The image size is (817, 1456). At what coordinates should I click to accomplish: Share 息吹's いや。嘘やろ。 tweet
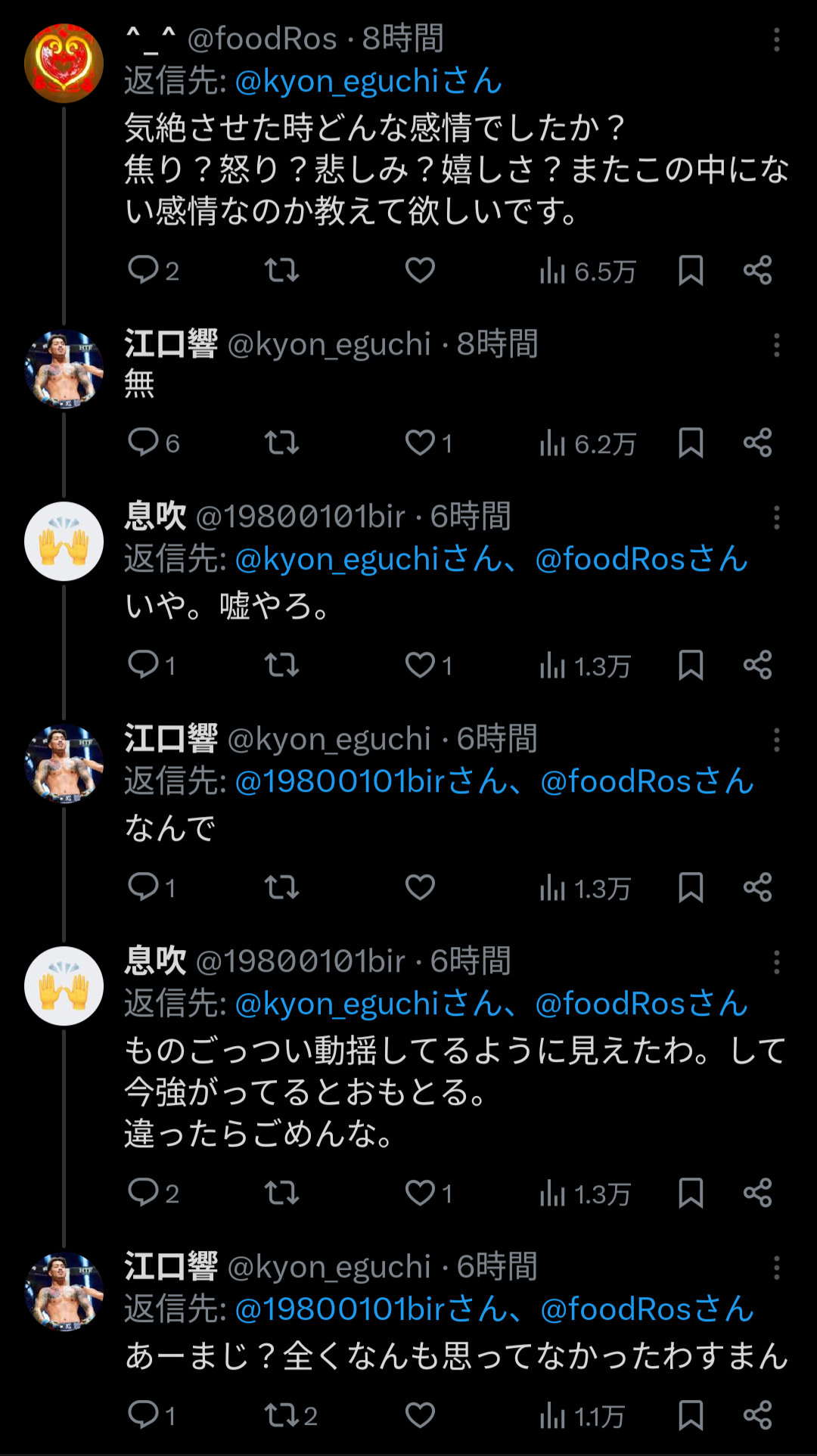pos(757,665)
